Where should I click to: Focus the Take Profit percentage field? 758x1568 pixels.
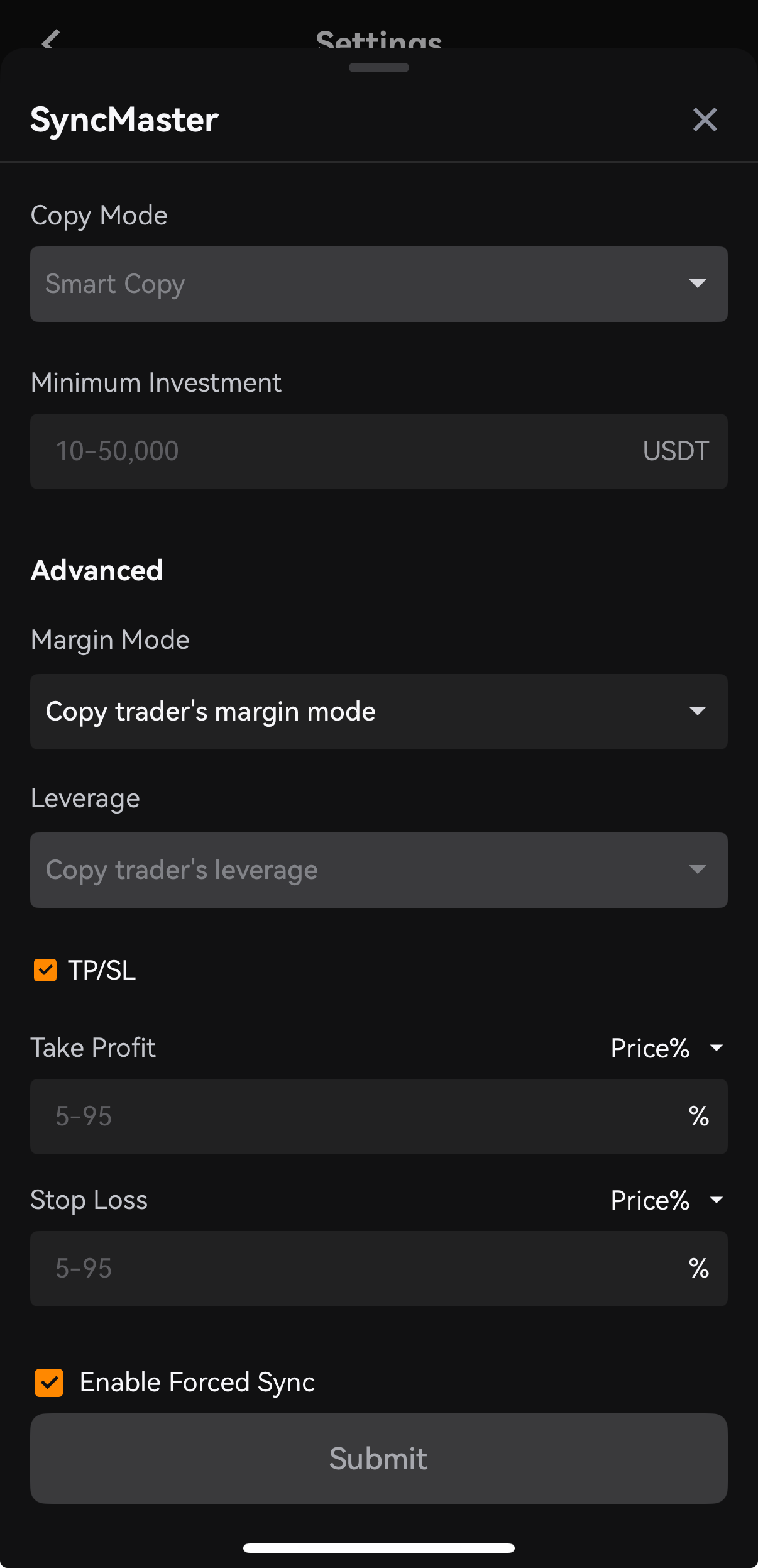[x=379, y=1117]
